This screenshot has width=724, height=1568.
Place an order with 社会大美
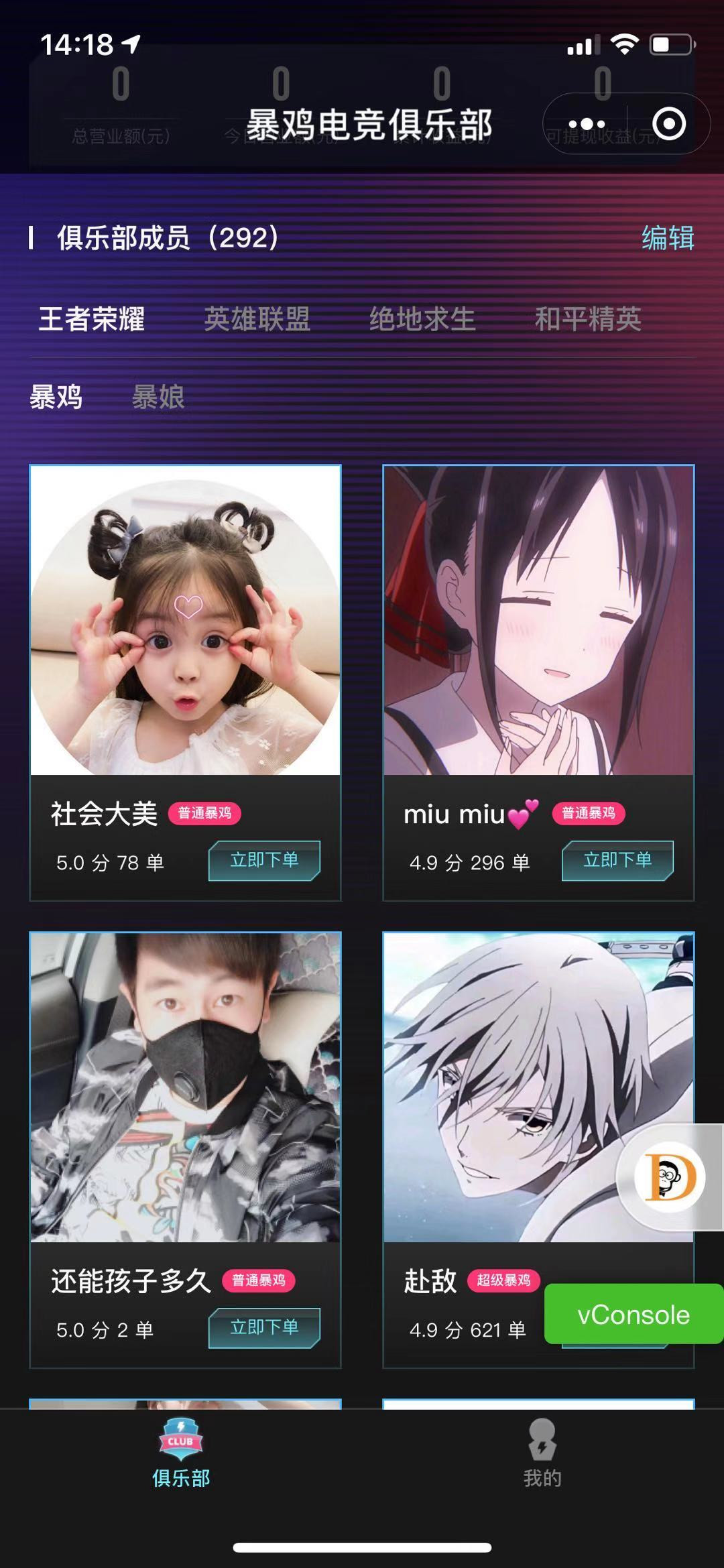(264, 860)
